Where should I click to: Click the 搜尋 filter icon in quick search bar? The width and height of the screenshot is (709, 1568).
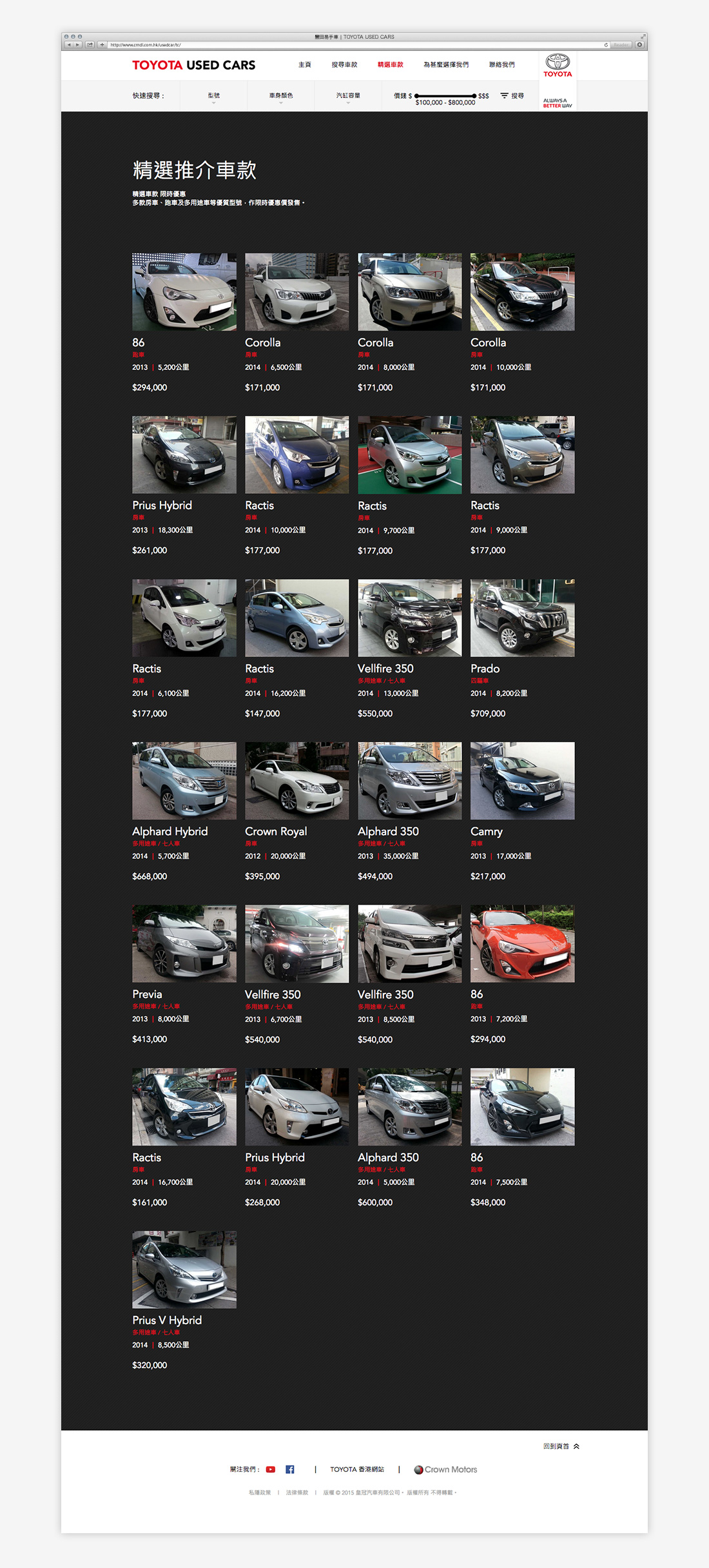503,95
